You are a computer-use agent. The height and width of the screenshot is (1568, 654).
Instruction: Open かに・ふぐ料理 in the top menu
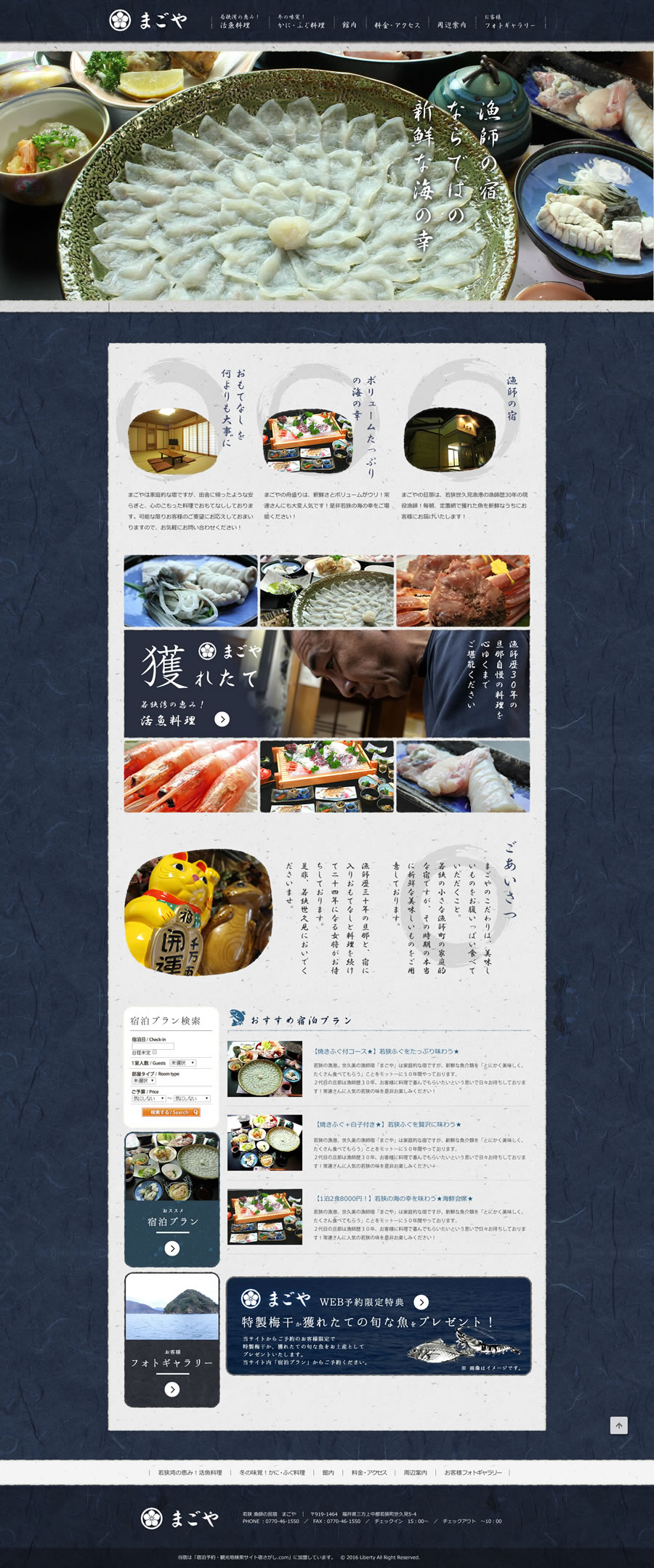[301, 22]
